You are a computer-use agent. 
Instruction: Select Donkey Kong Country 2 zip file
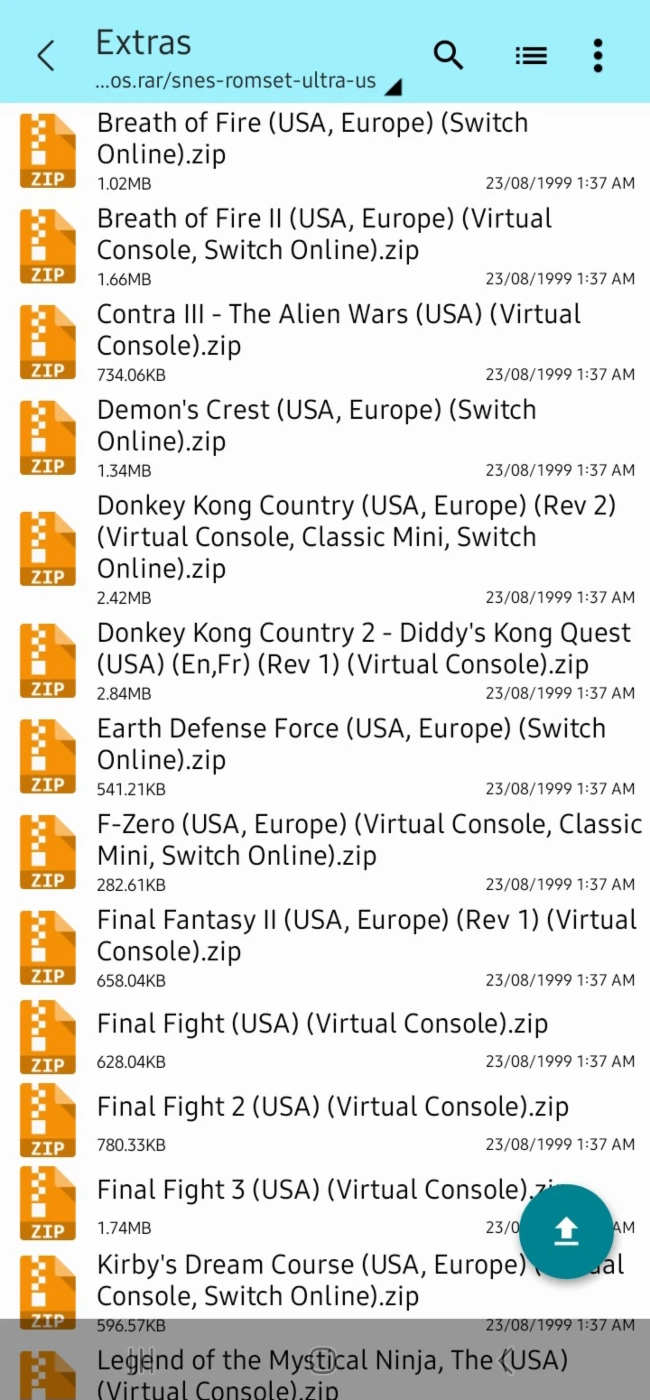pos(325,662)
